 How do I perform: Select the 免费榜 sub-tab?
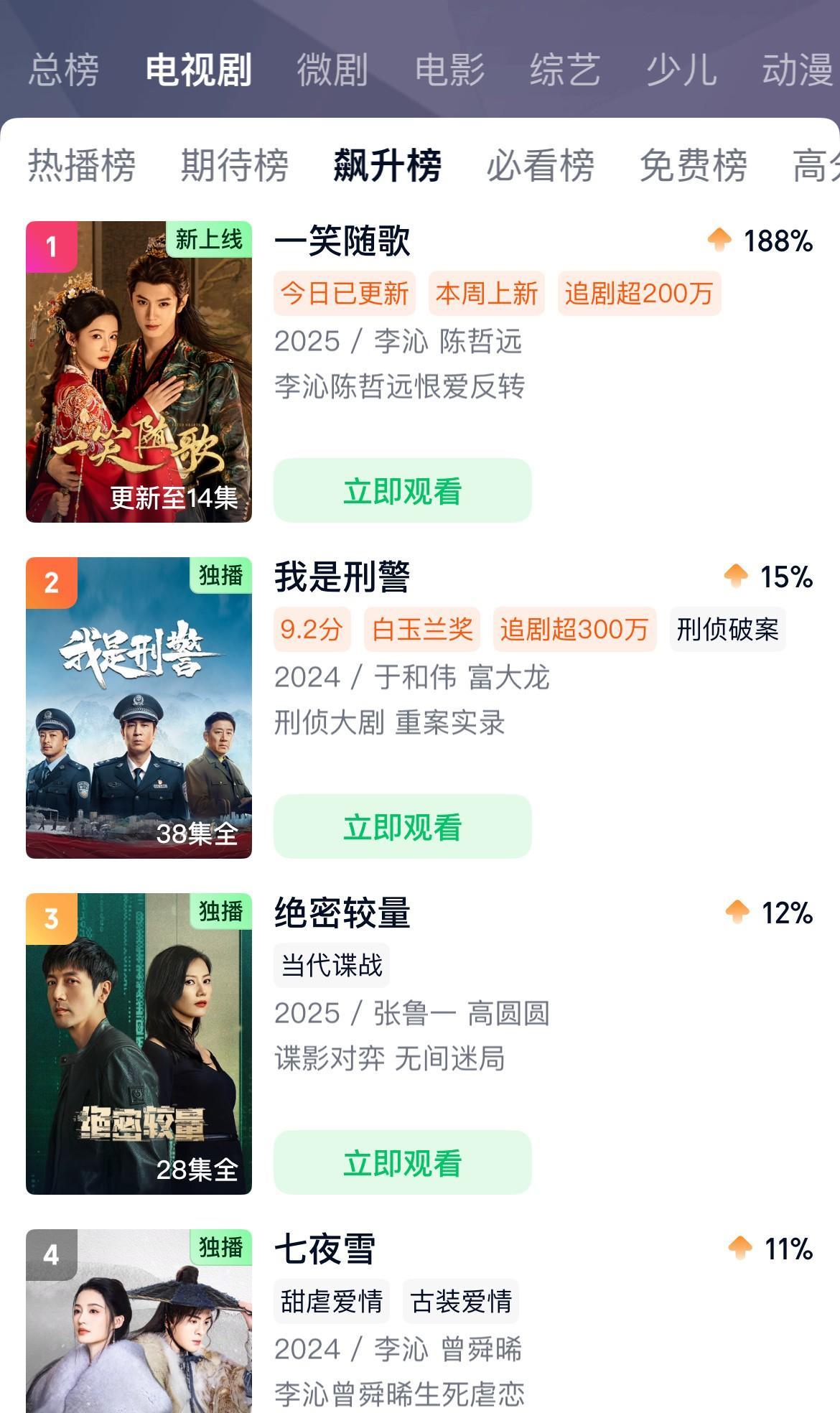coord(693,165)
